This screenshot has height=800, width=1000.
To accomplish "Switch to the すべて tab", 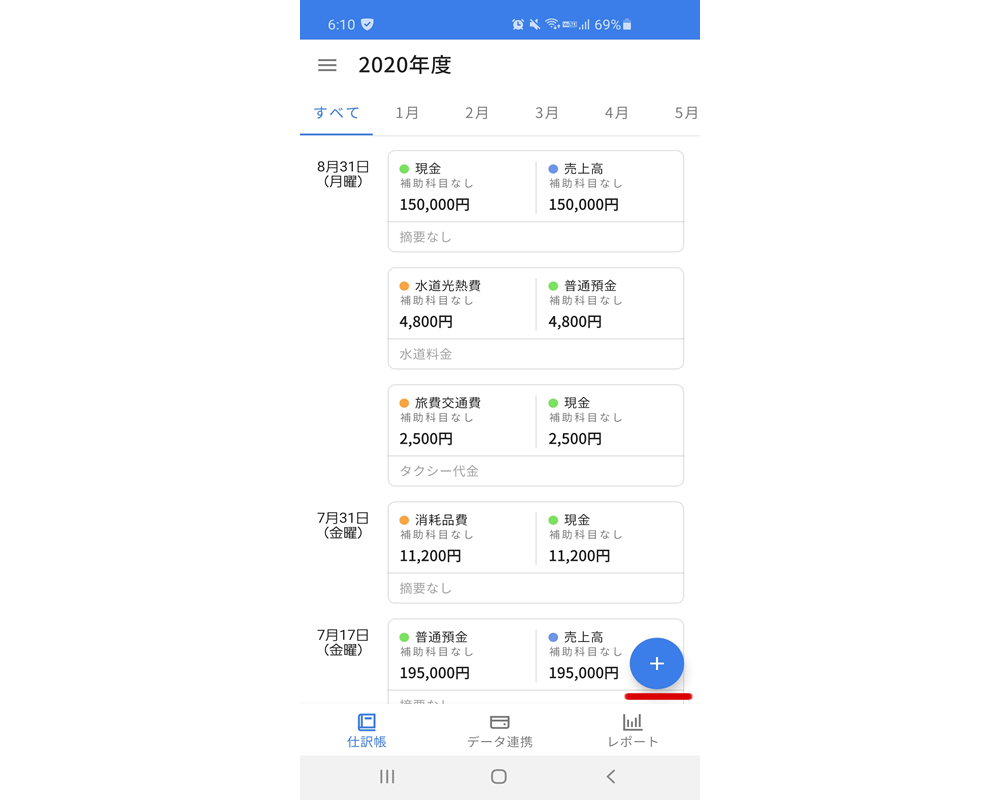I will (336, 113).
